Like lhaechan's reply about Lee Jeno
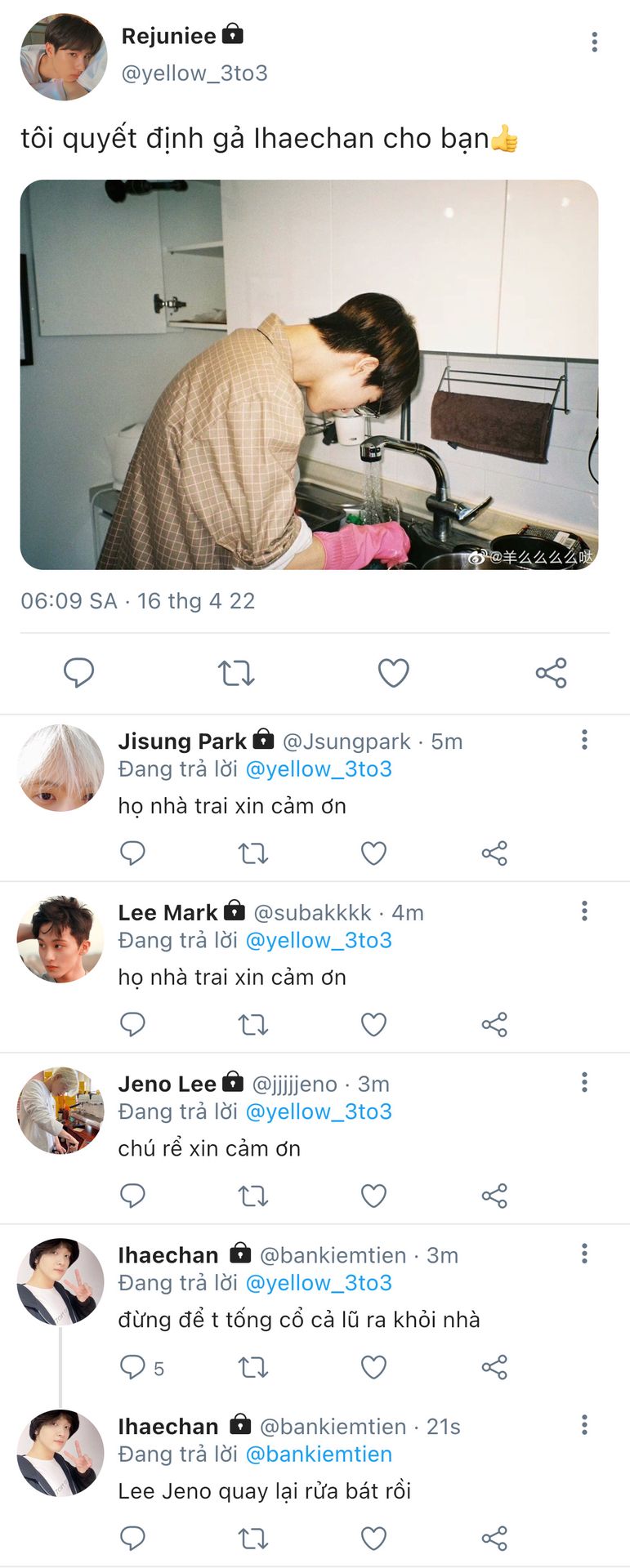The image size is (630, 1568). [373, 1539]
